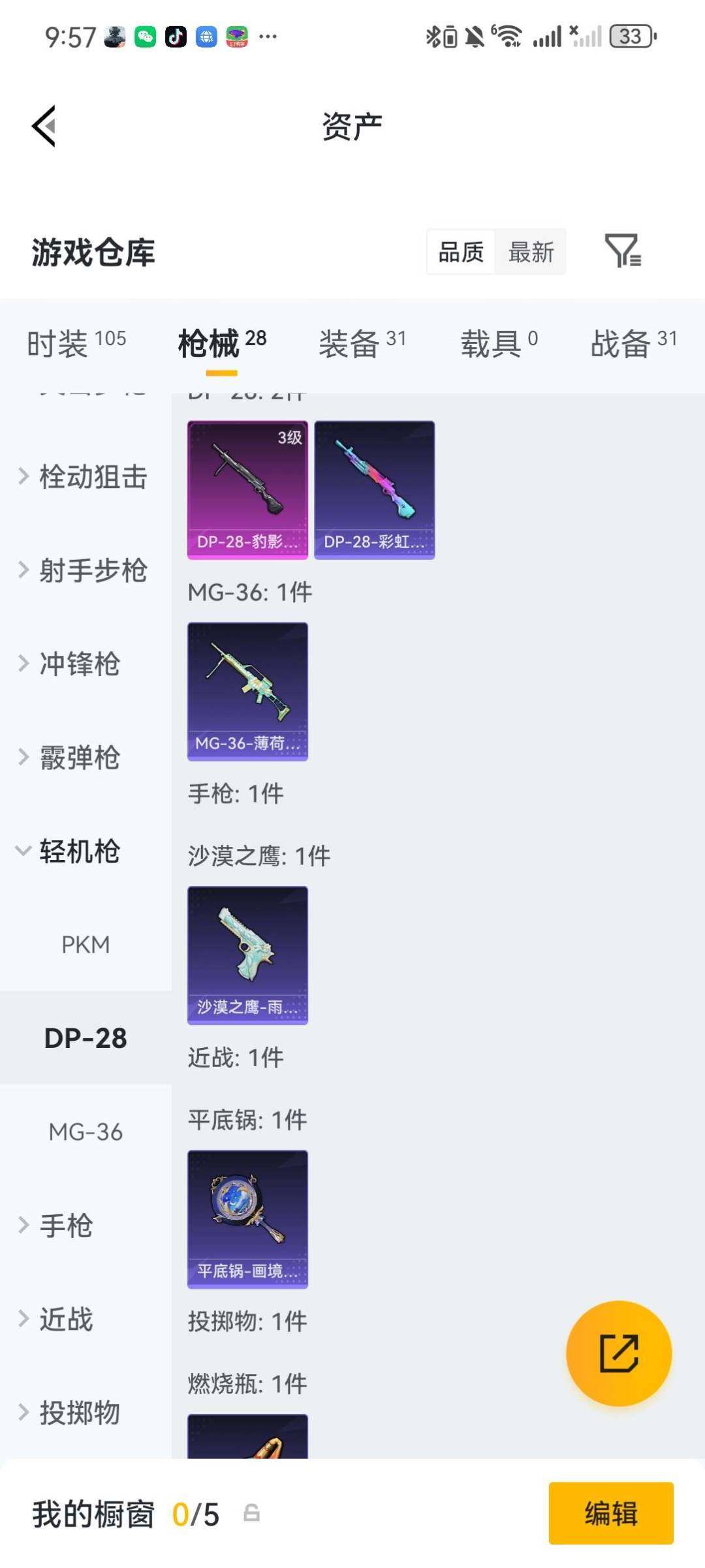705x1568 pixels.
Task: Tap the ellipsis icon in the status bar
Action: [x=268, y=36]
